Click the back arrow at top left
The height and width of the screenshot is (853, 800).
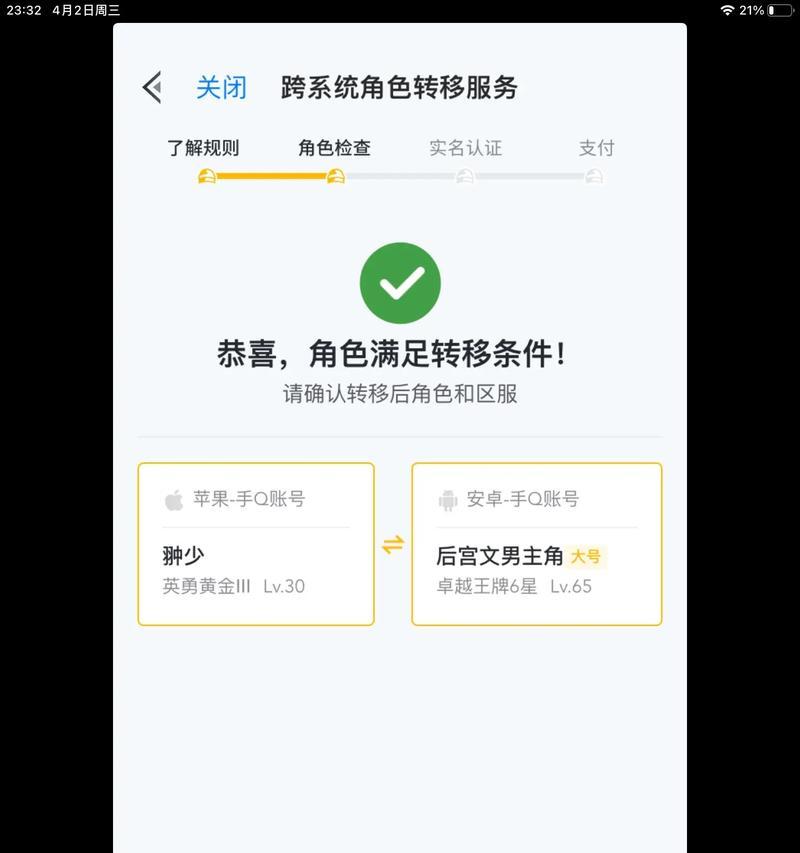[152, 88]
